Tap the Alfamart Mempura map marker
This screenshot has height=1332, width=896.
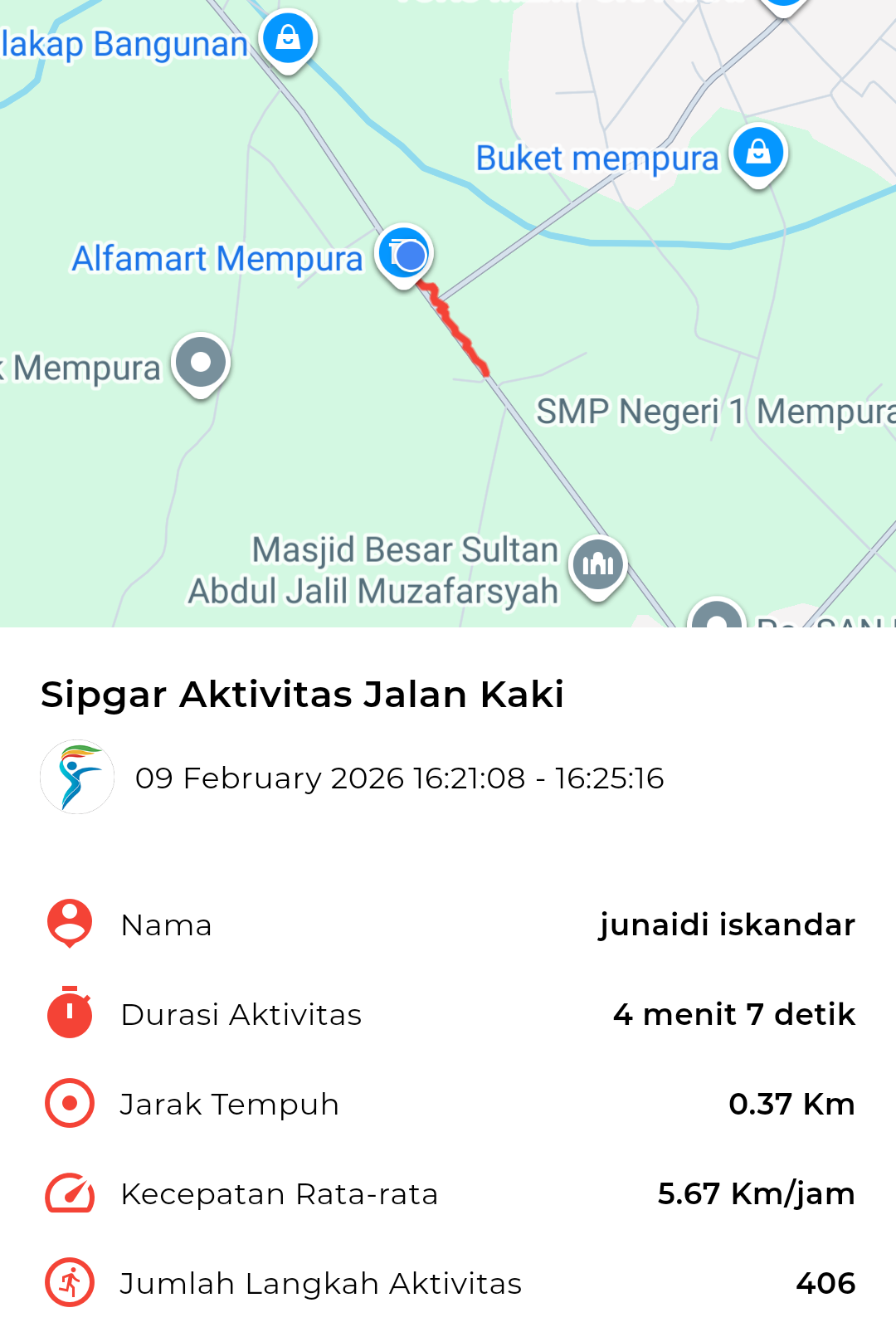[x=403, y=255]
